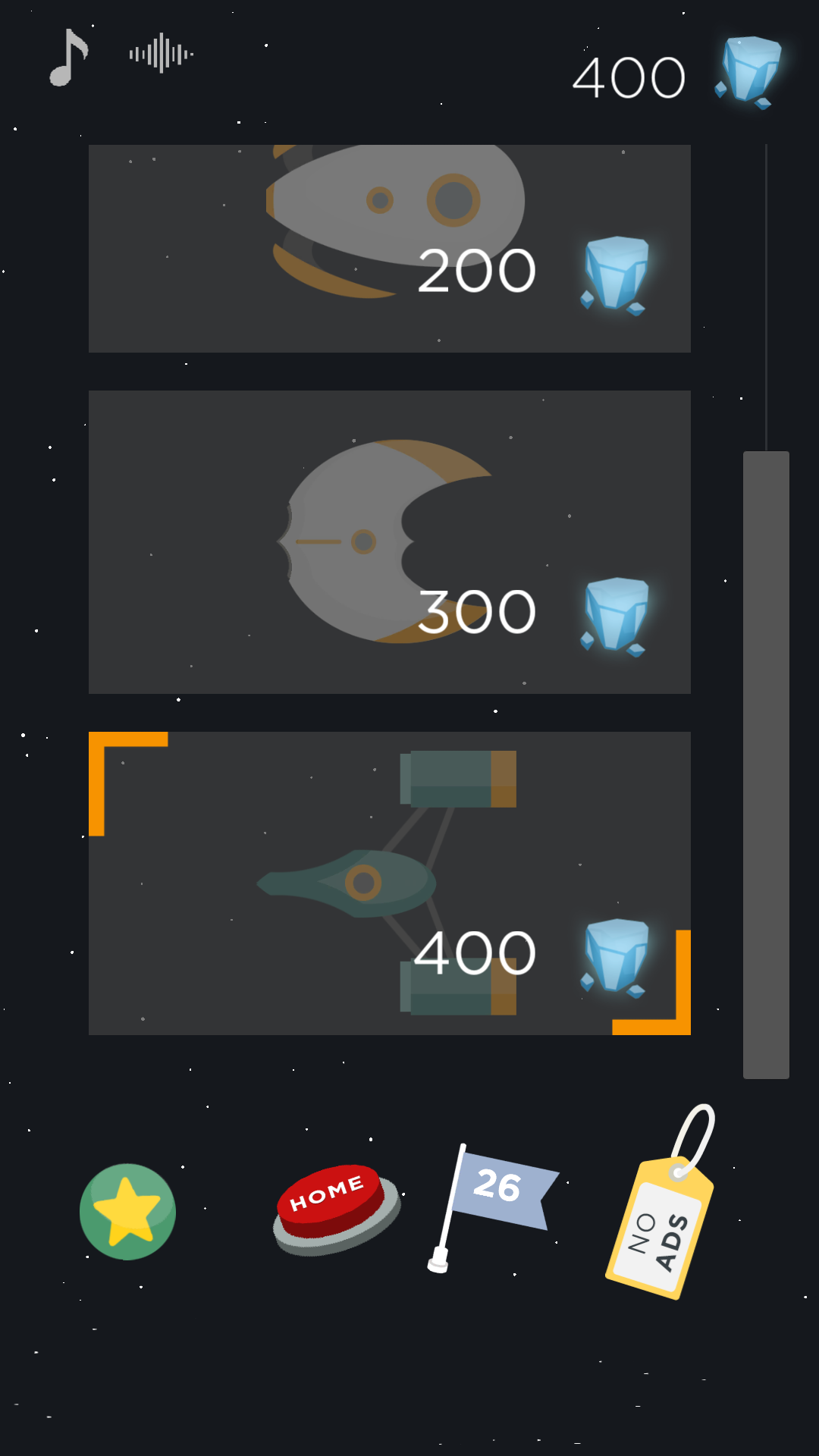Select the rocket ship costing 200 crystals
819x1456 pixels.
coord(389,248)
